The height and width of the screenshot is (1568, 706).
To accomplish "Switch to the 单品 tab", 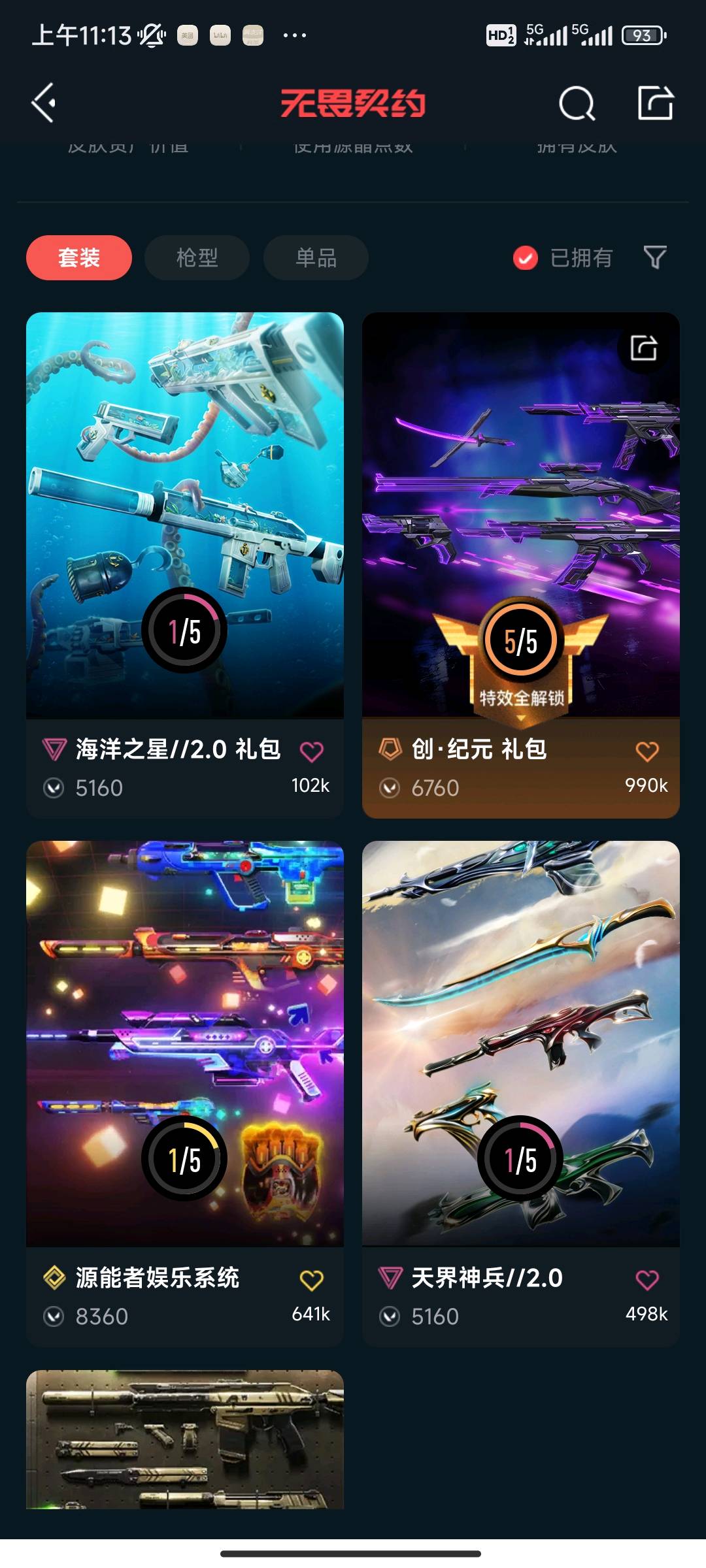I will click(x=316, y=257).
